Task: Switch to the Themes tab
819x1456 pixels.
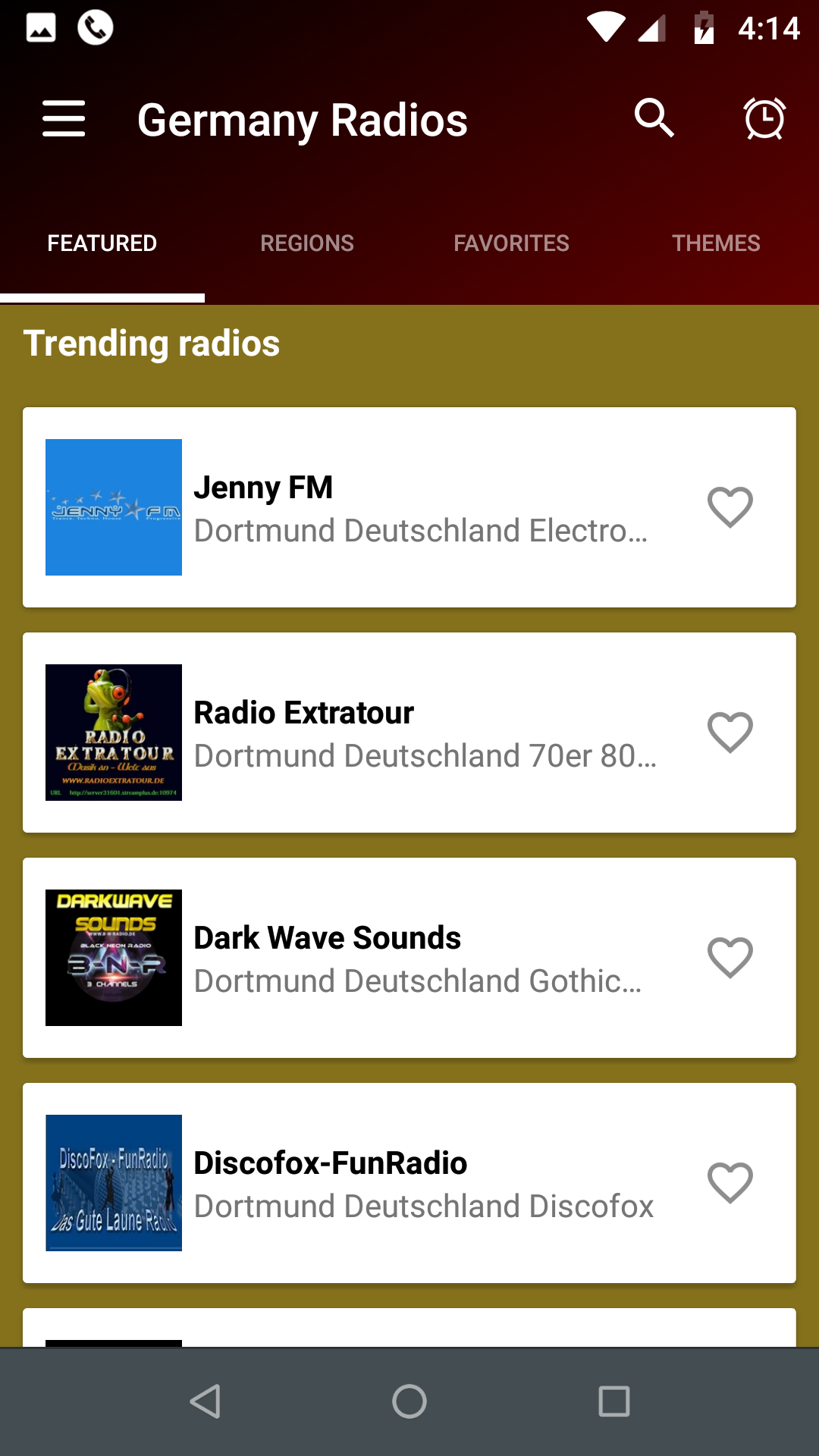Action: click(716, 243)
